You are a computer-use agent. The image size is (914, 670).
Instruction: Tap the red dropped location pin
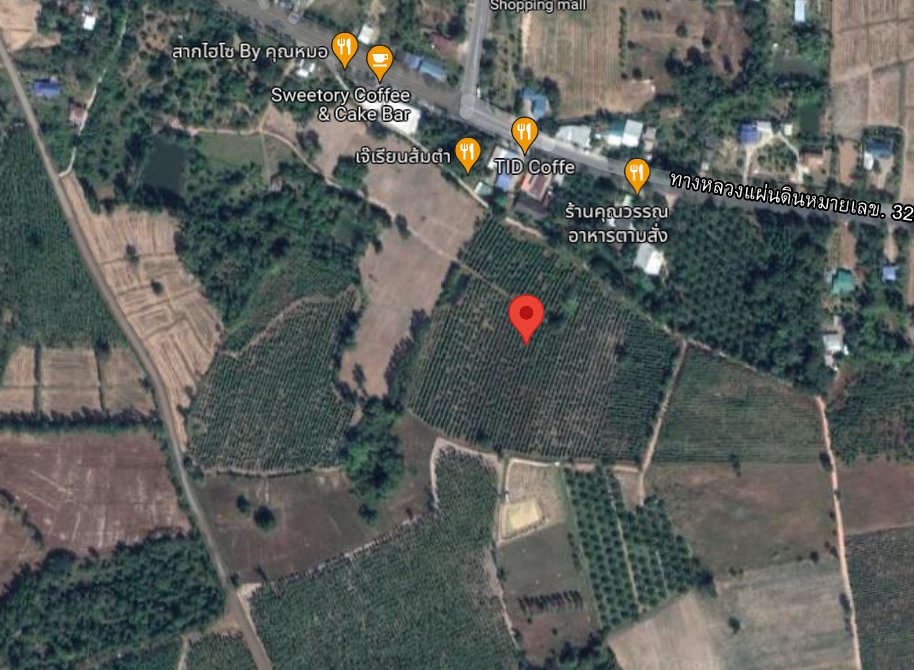(527, 316)
